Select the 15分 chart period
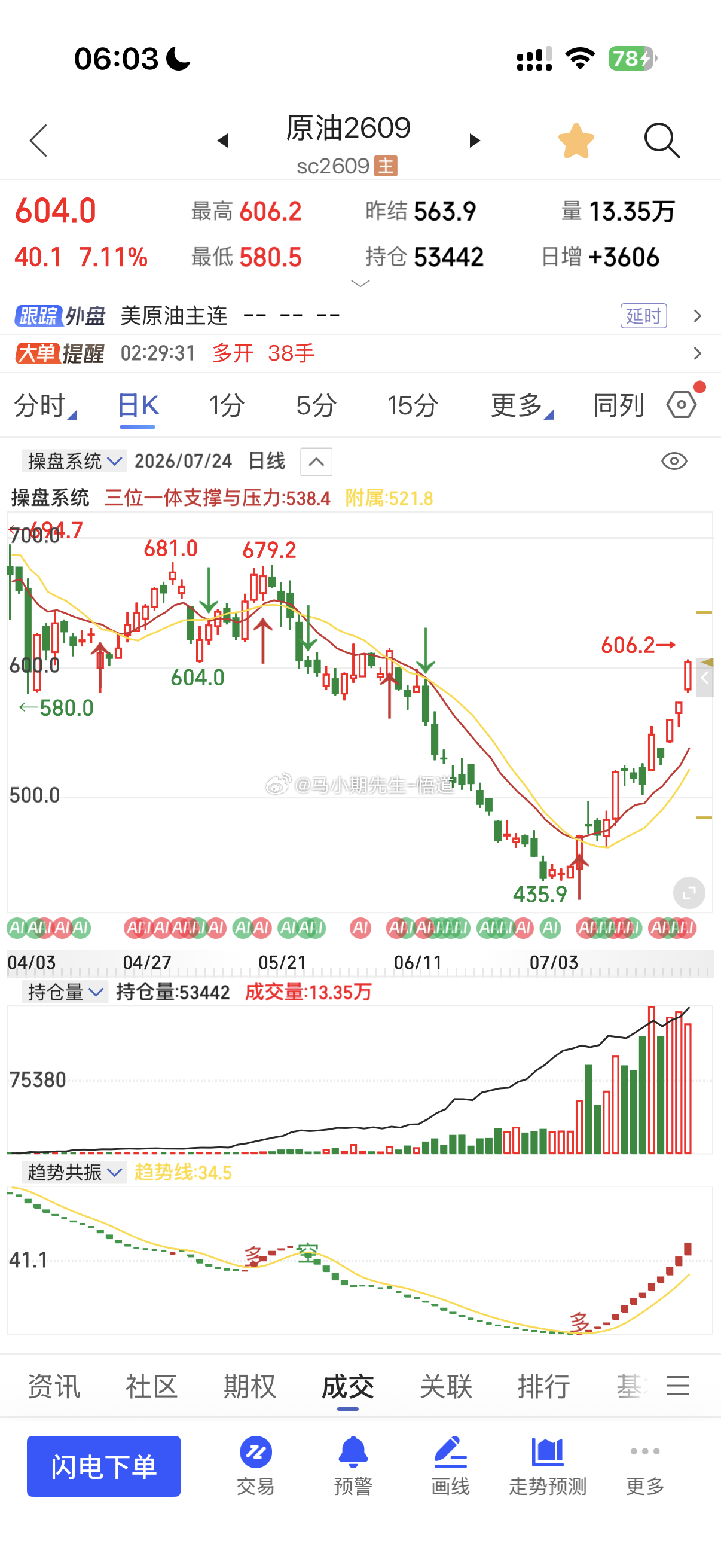Image resolution: width=721 pixels, height=1568 pixels. [413, 406]
